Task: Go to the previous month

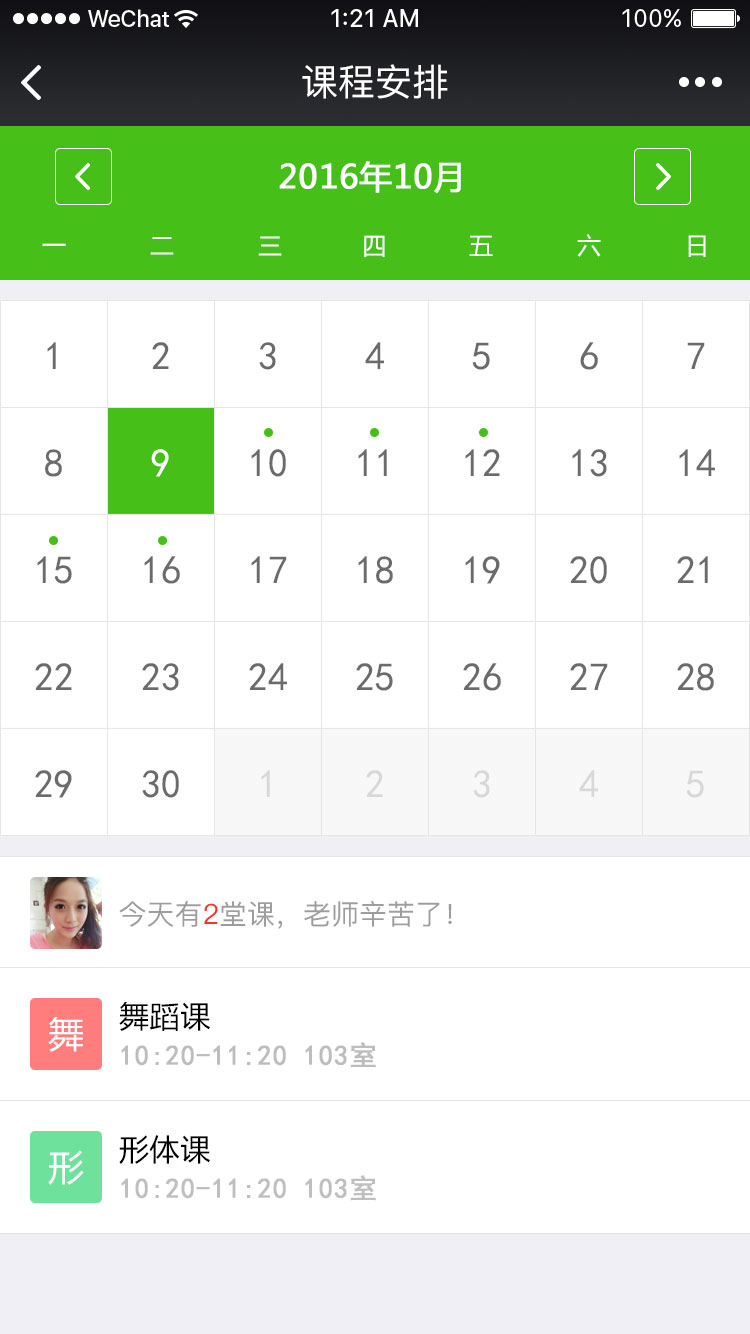Action: pyautogui.click(x=83, y=177)
